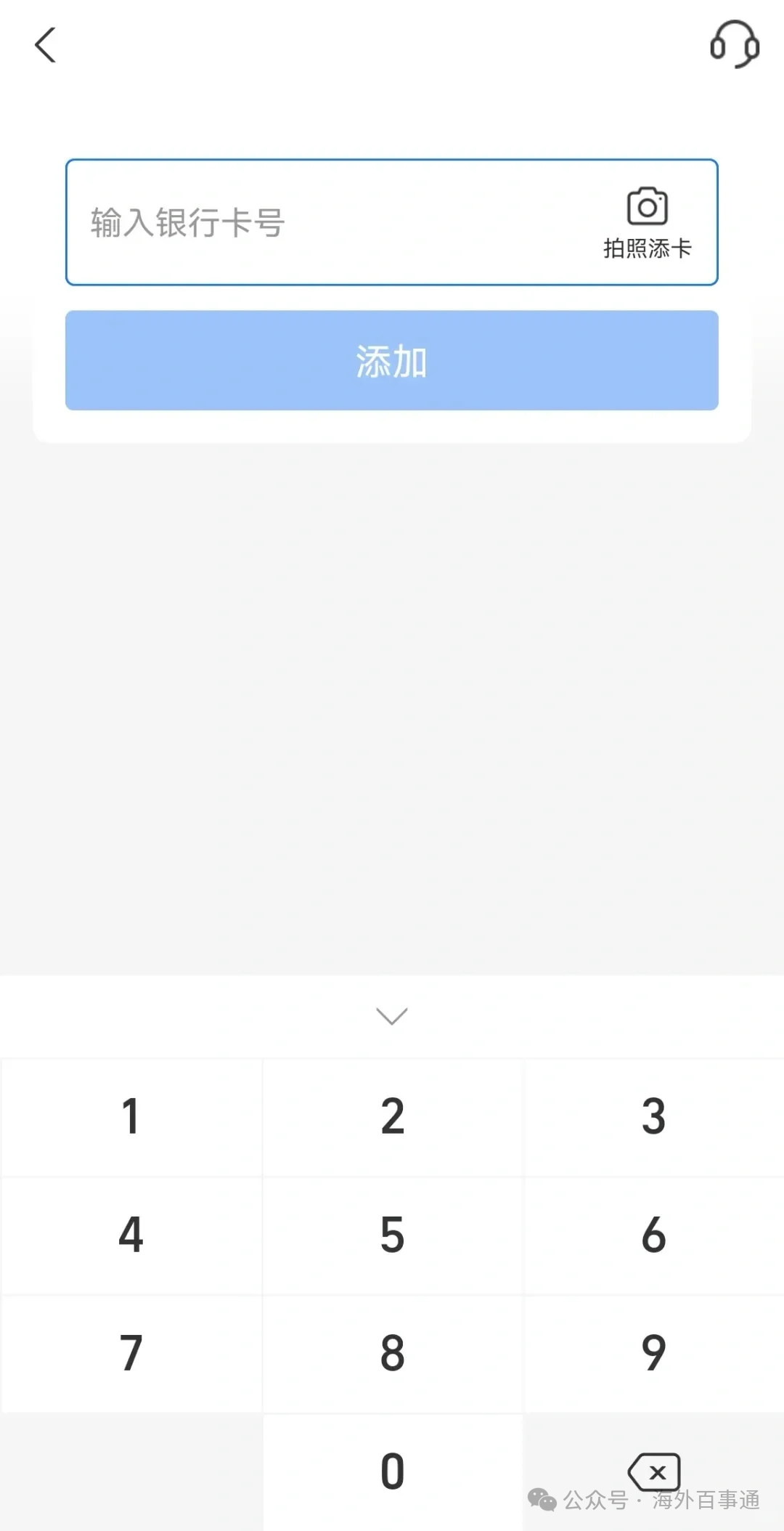Open customer service headset icon
The height and width of the screenshot is (1531, 784).
tap(735, 44)
